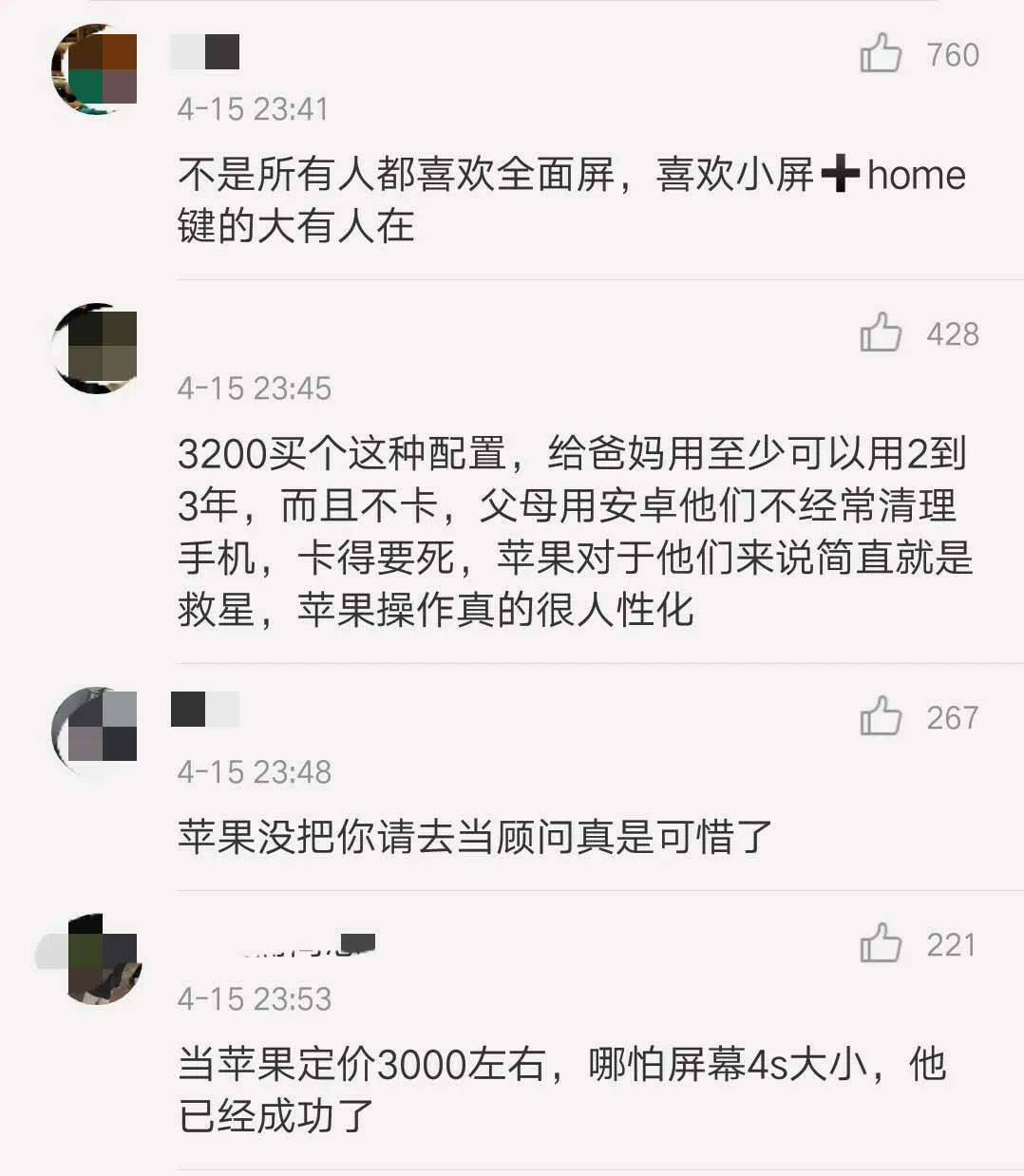Like the comment about 苹果定价3000左右
Screen dimensions: 1024x1176
point(881,944)
